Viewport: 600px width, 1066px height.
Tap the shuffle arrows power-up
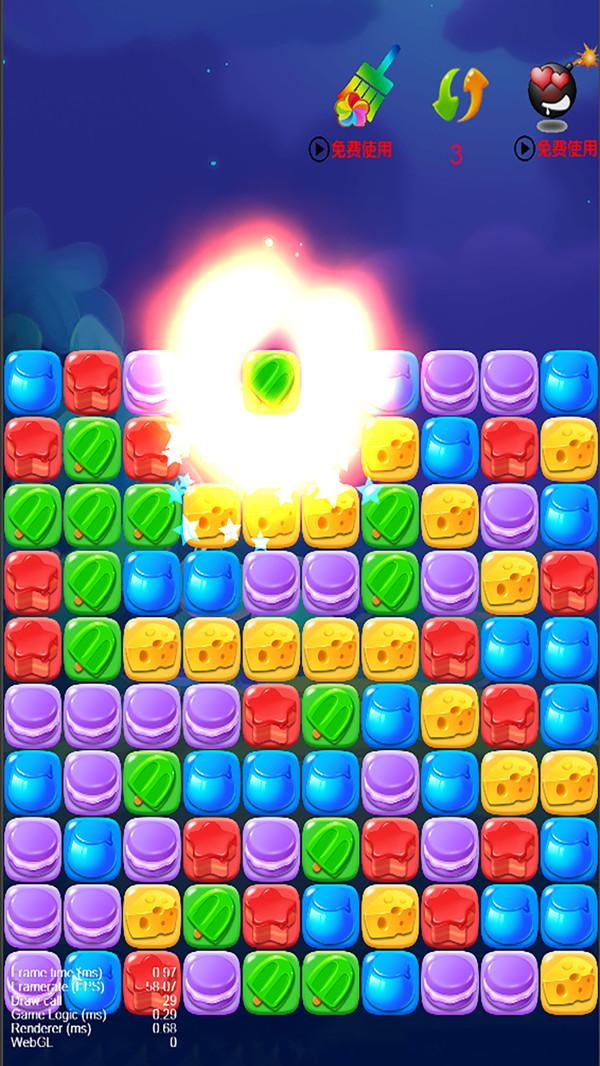(457, 96)
